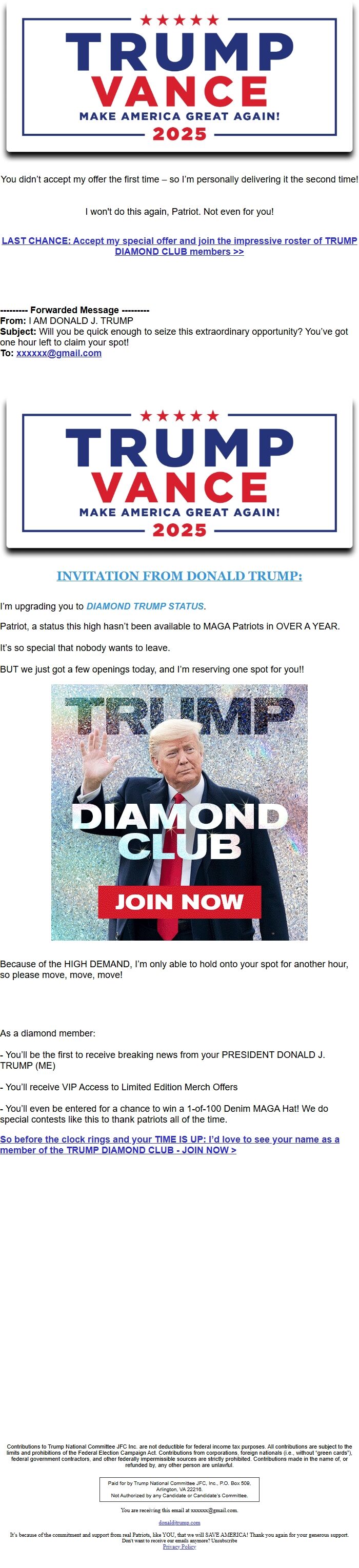Open the Privacy Policy link
Image resolution: width=359 pixels, height=1568 pixels.
179,1546
